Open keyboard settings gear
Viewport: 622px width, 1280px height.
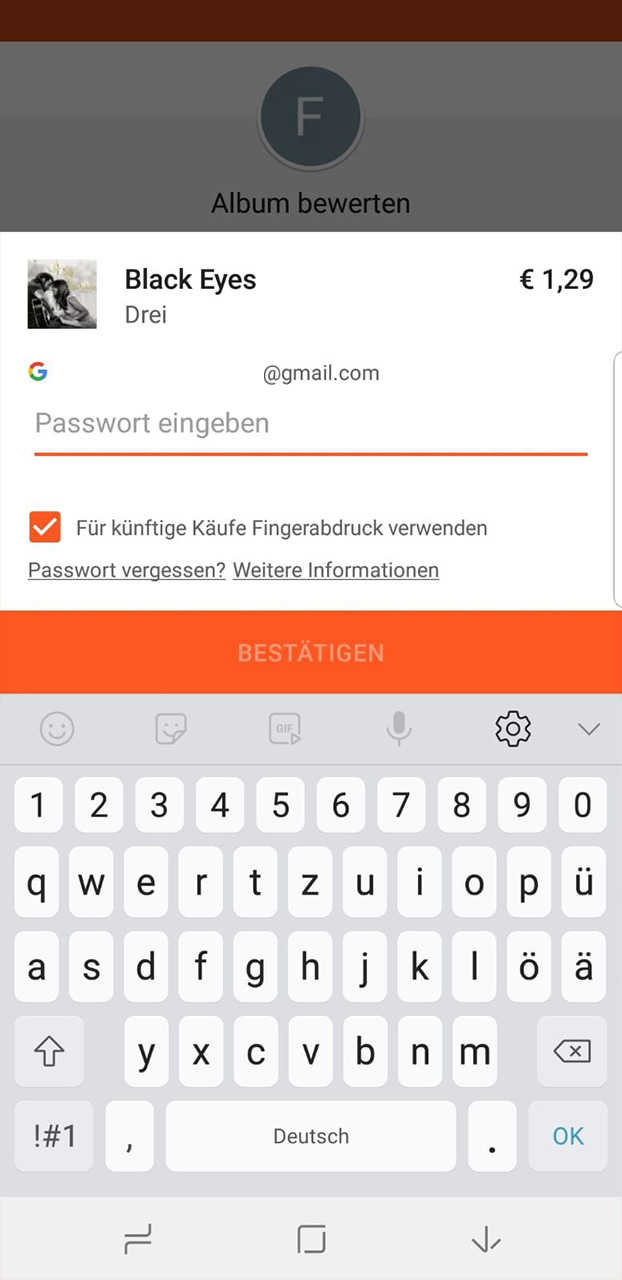[513, 729]
